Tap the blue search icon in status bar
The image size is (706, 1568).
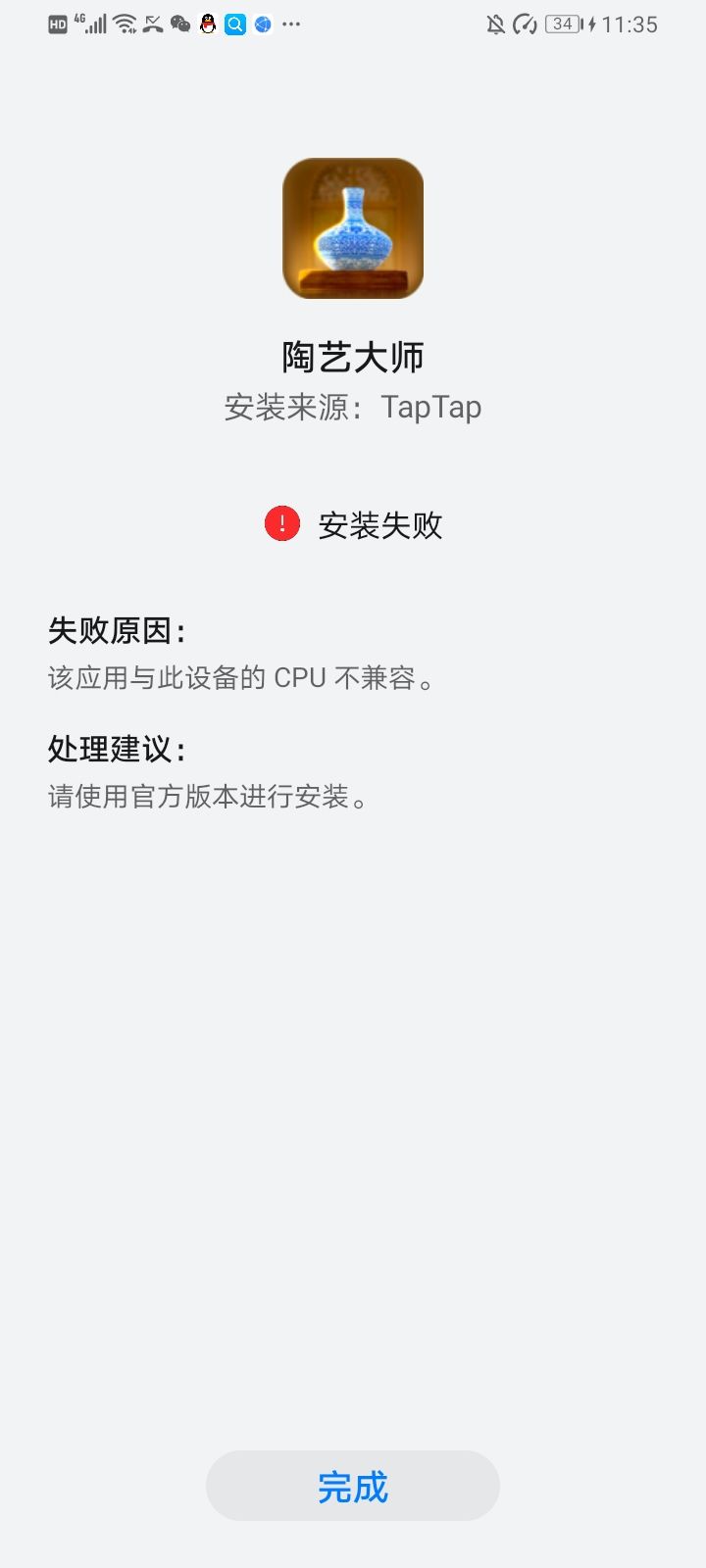point(235,24)
